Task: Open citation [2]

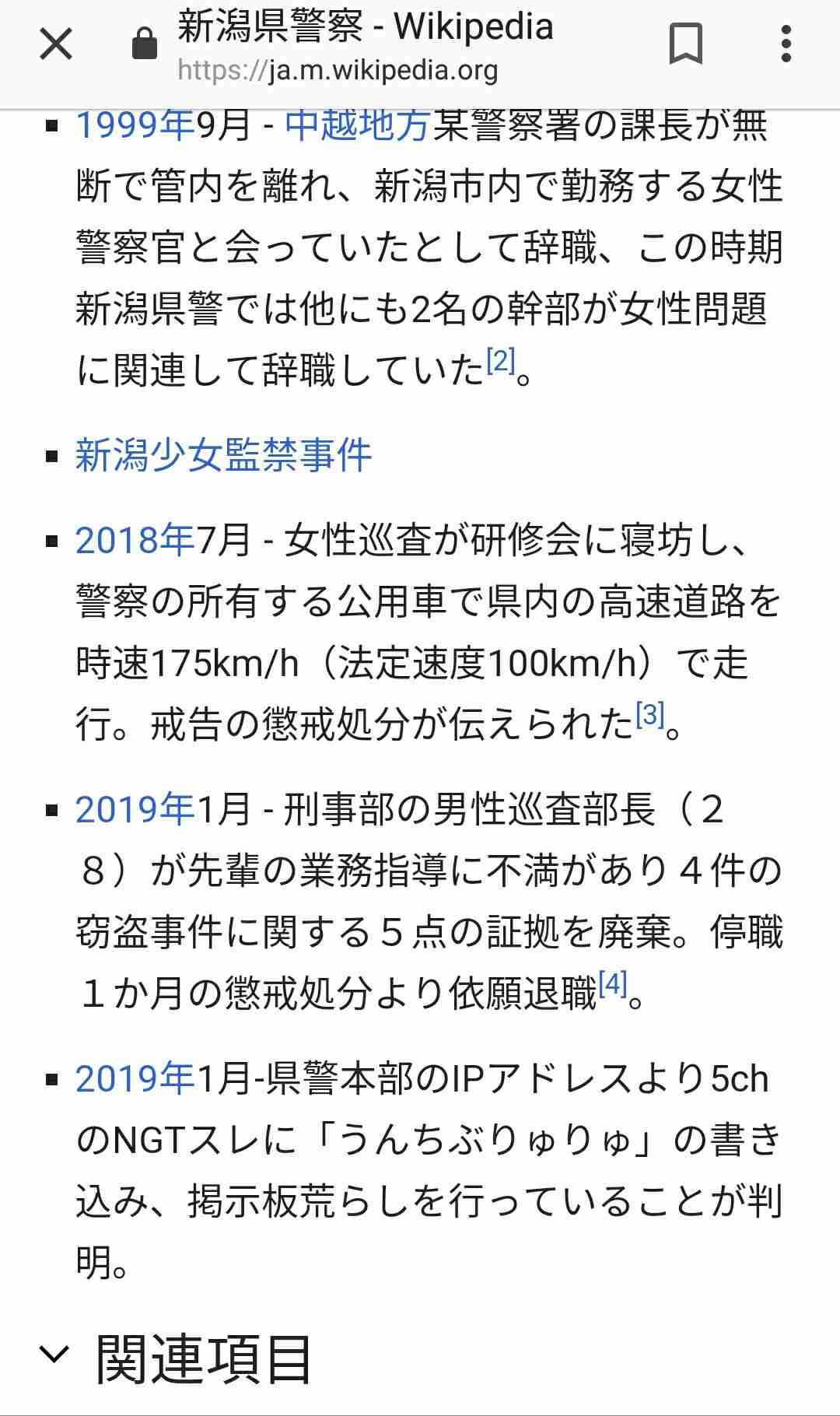Action: (x=501, y=360)
